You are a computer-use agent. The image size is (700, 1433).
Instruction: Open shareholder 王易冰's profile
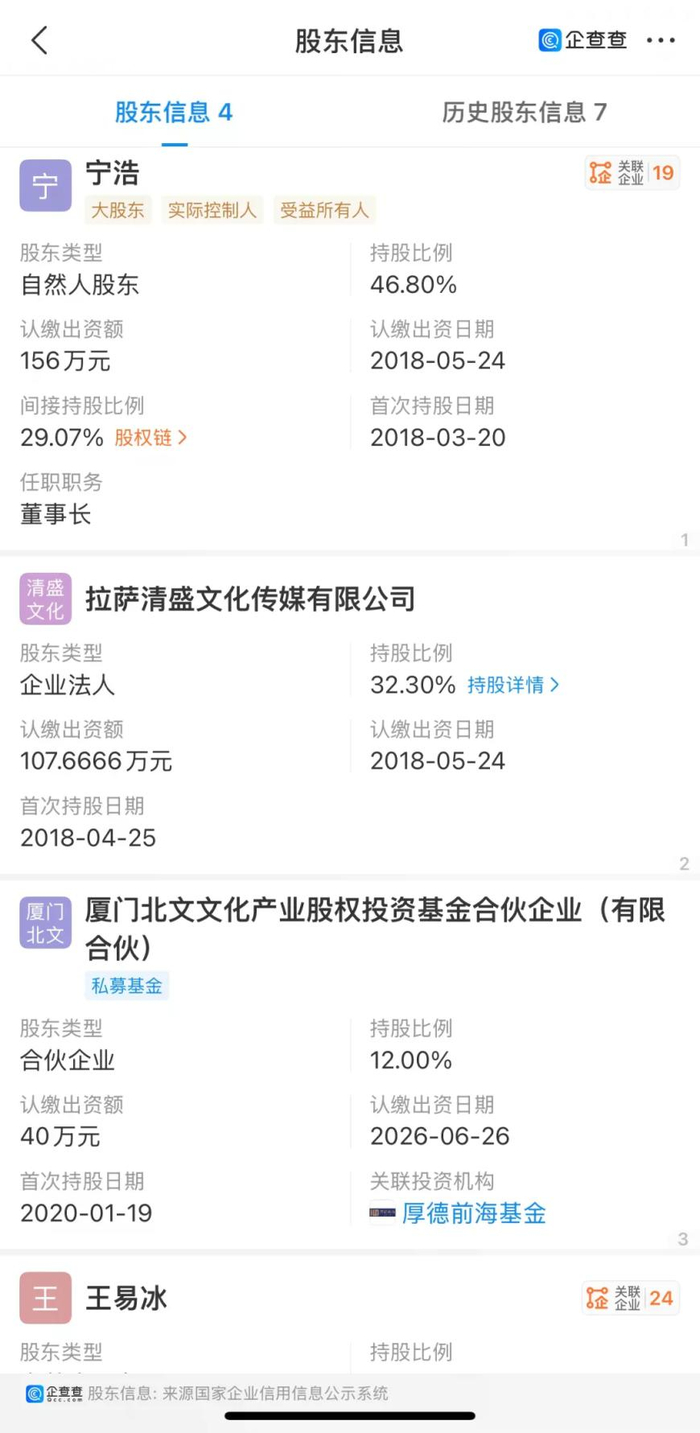[126, 1299]
